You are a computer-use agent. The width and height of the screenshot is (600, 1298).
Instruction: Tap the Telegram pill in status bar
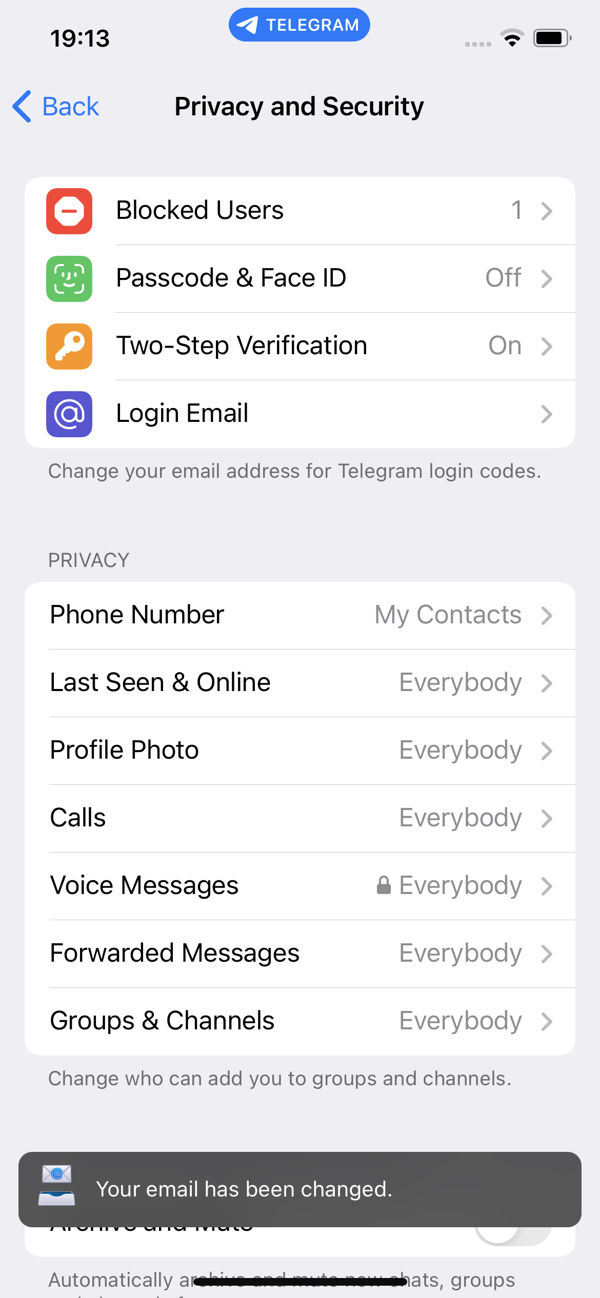299,25
